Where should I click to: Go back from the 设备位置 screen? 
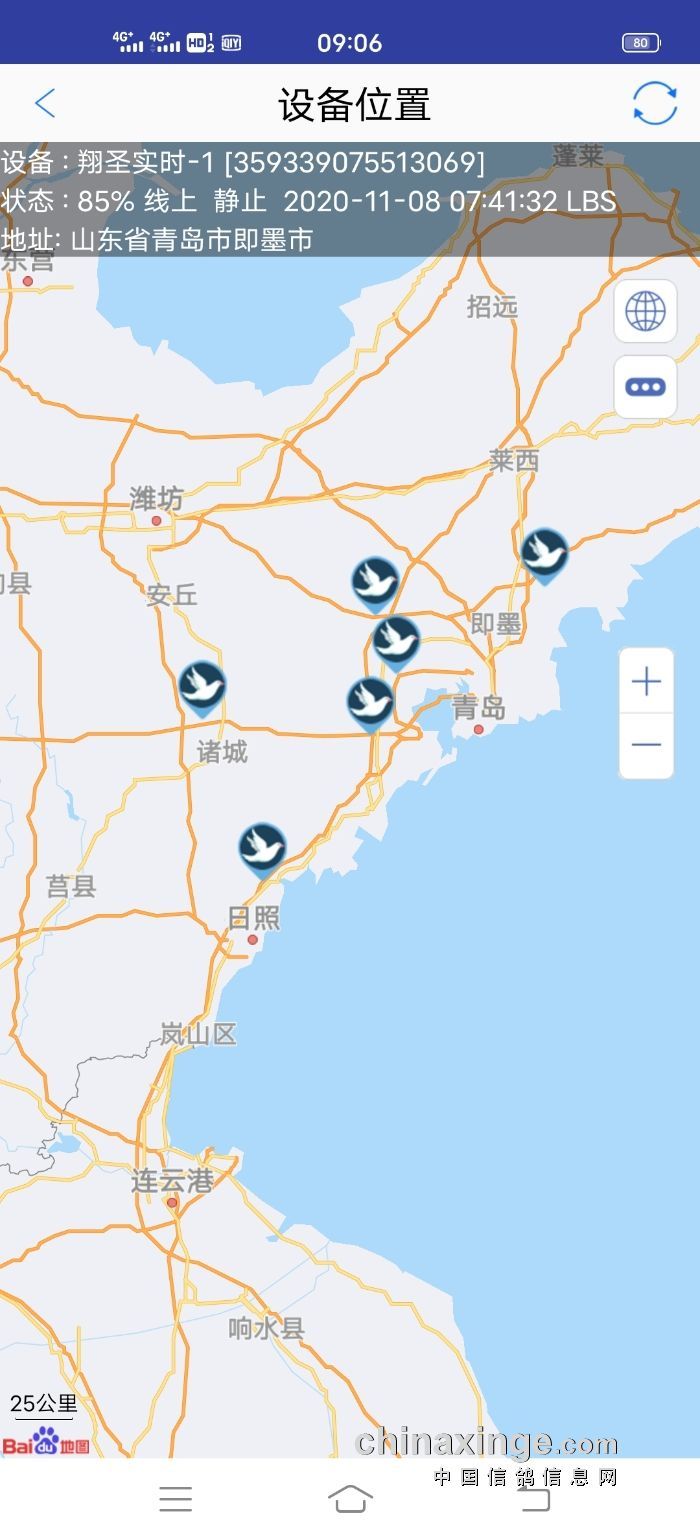pos(45,103)
